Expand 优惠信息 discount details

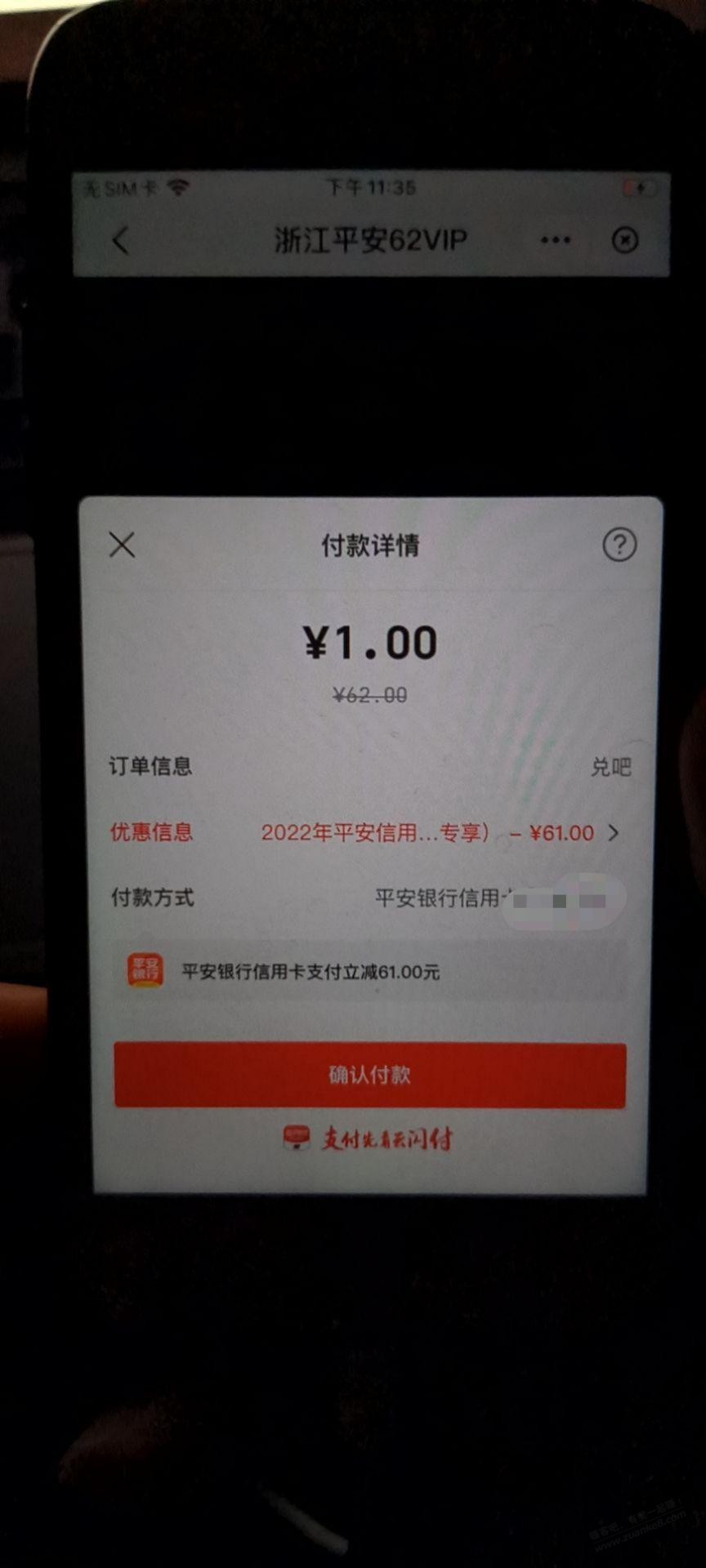coord(613,833)
